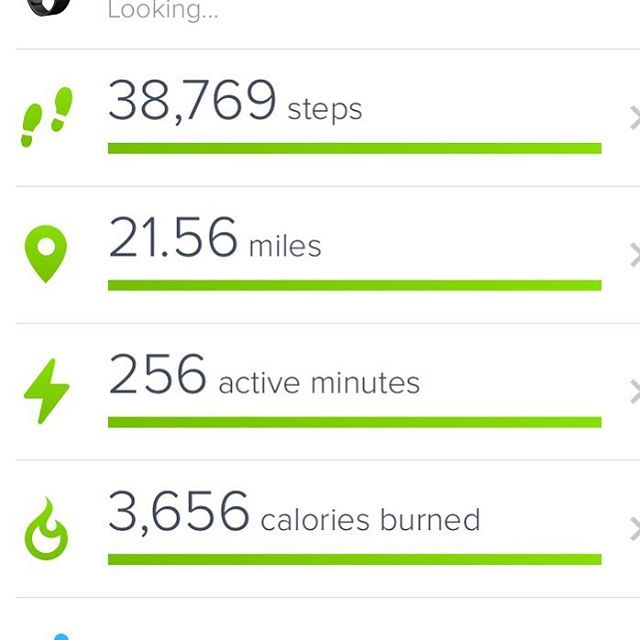Open the 38,769 steps details
Viewport: 640px width, 640px height.
point(320,117)
